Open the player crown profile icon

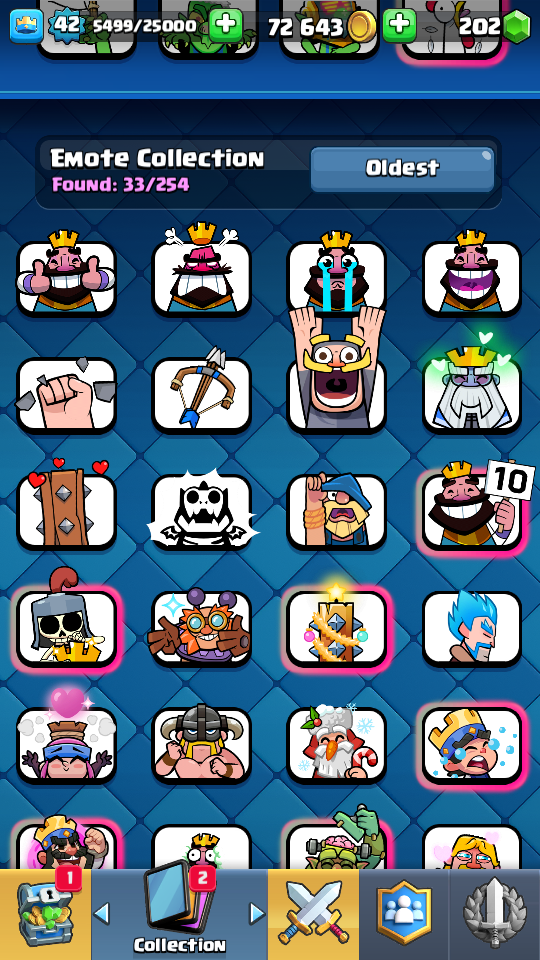[x=26, y=25]
